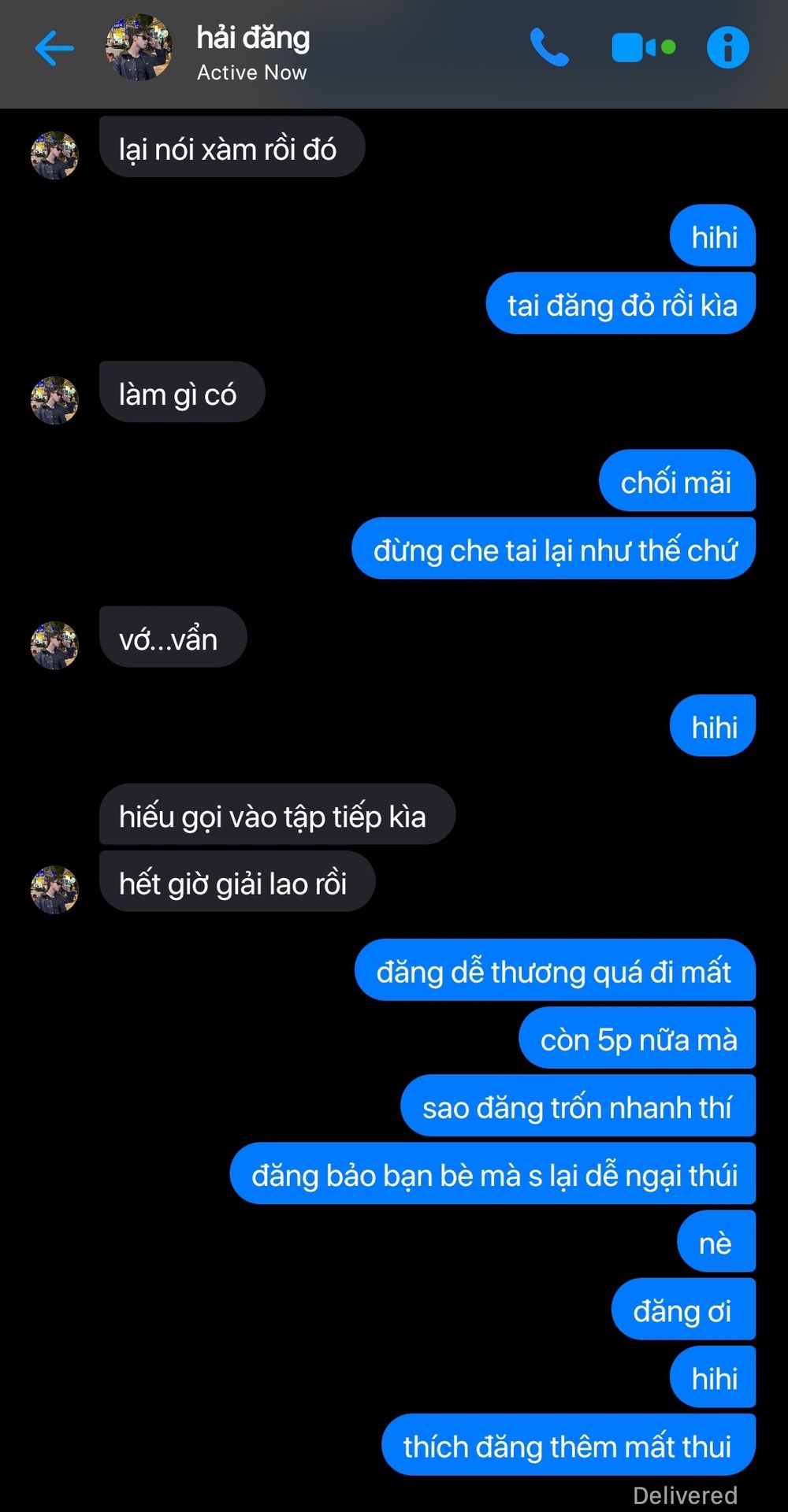788x1512 pixels.
Task: Open the conversation info icon
Action: point(727,47)
